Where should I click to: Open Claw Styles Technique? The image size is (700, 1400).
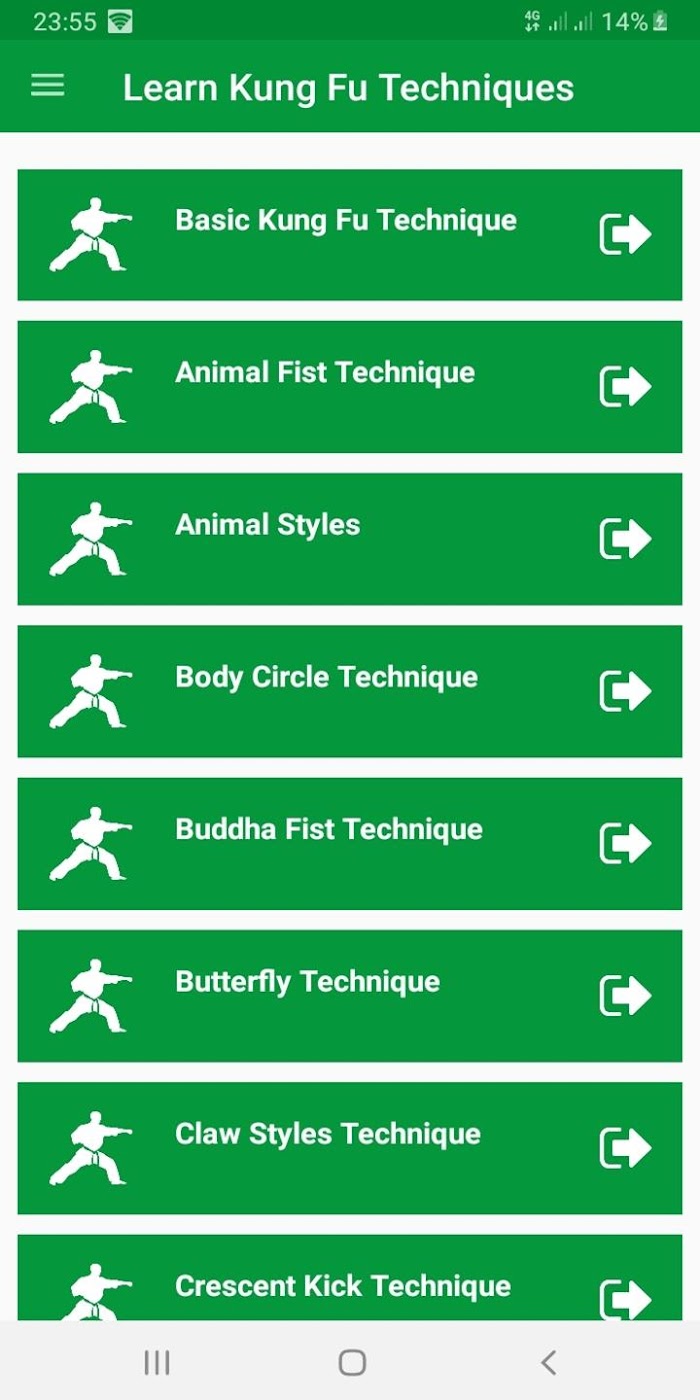click(350, 1148)
